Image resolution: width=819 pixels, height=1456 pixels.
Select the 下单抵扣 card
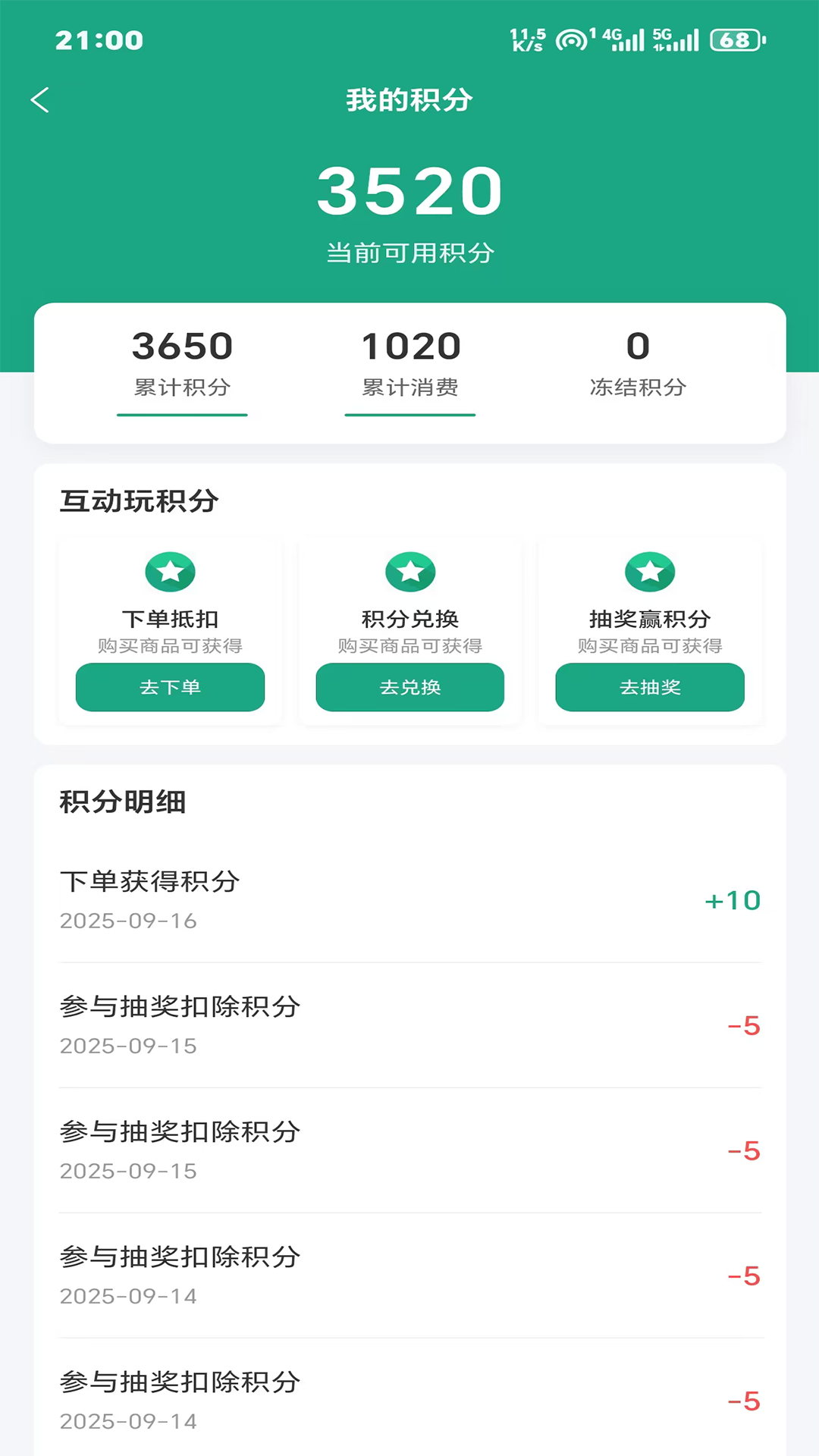click(170, 629)
